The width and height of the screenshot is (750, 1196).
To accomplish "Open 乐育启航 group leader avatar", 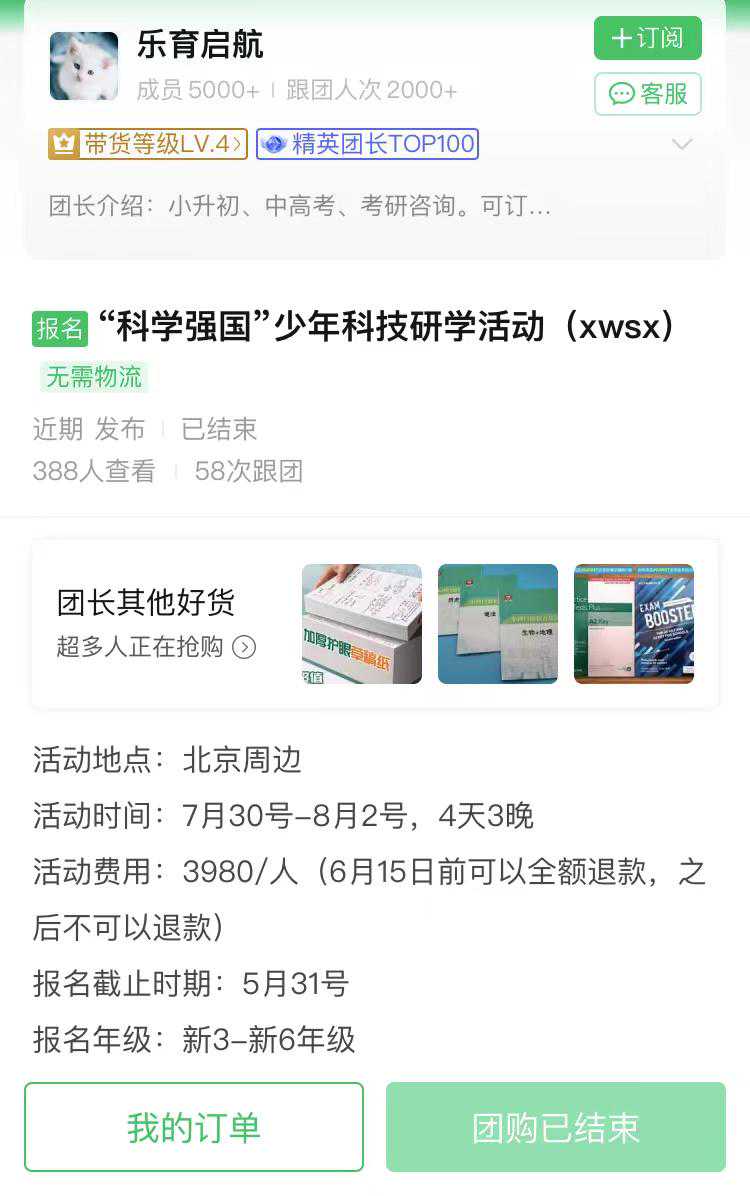I will pos(84,66).
